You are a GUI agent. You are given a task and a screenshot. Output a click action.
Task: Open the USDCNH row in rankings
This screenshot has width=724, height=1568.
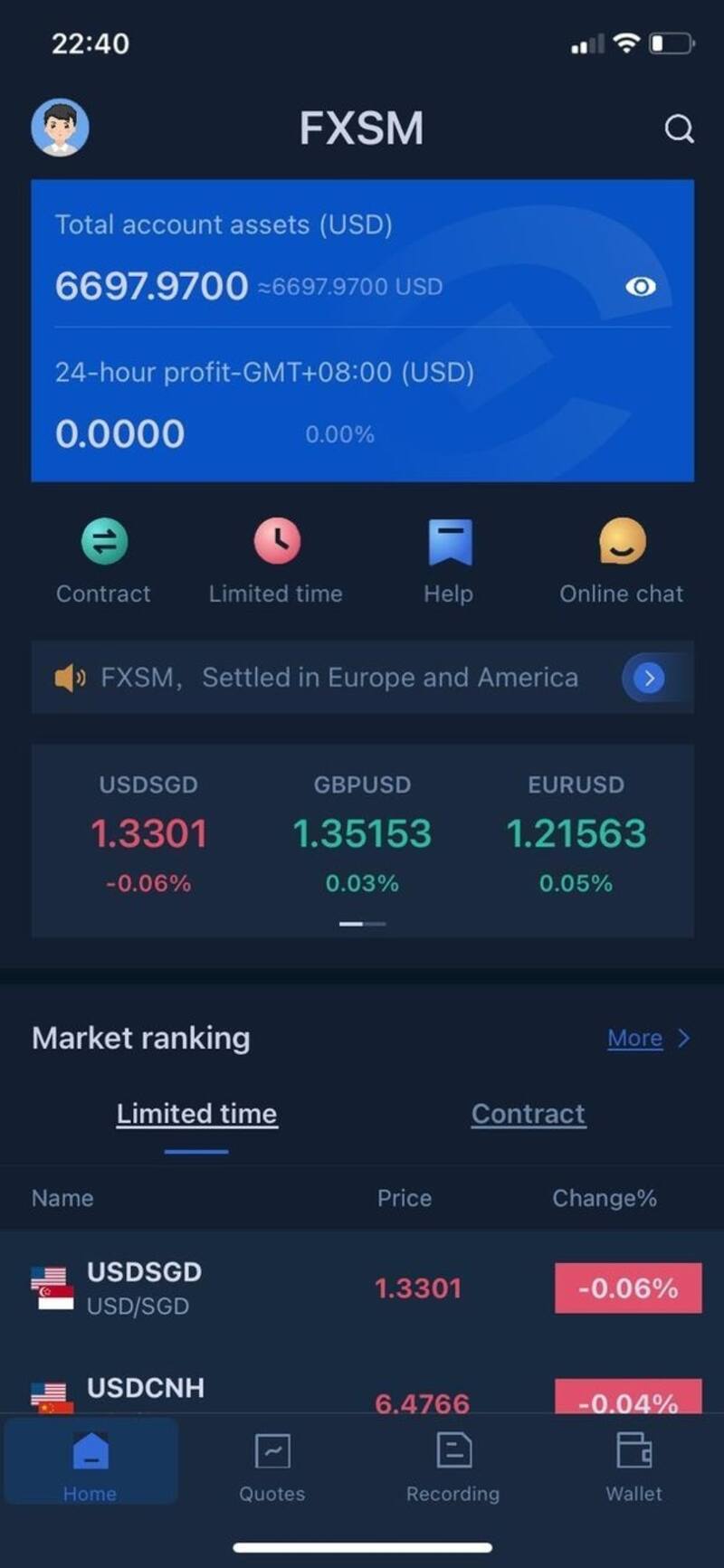click(x=362, y=1392)
